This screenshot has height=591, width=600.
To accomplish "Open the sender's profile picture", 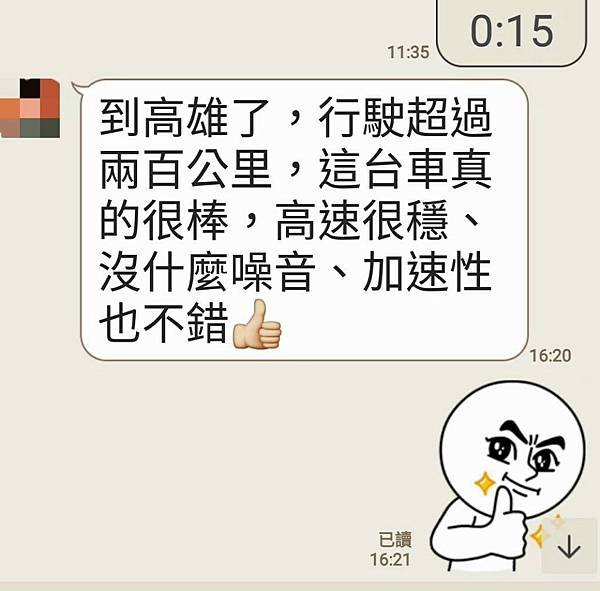I will [x=30, y=108].
